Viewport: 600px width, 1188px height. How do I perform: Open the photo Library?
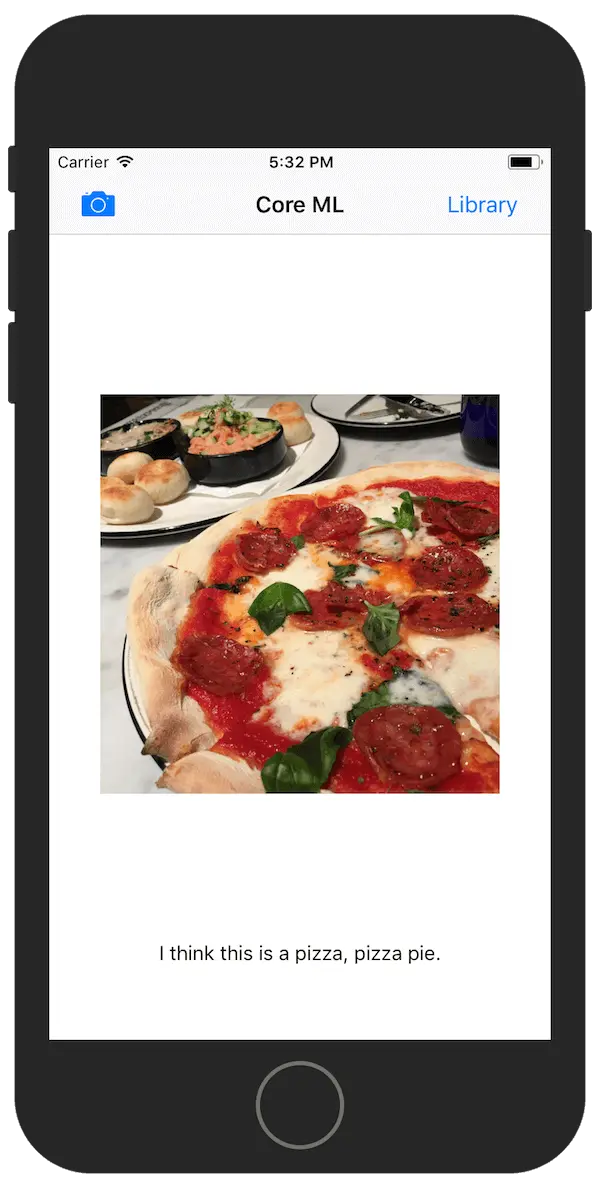tap(481, 205)
